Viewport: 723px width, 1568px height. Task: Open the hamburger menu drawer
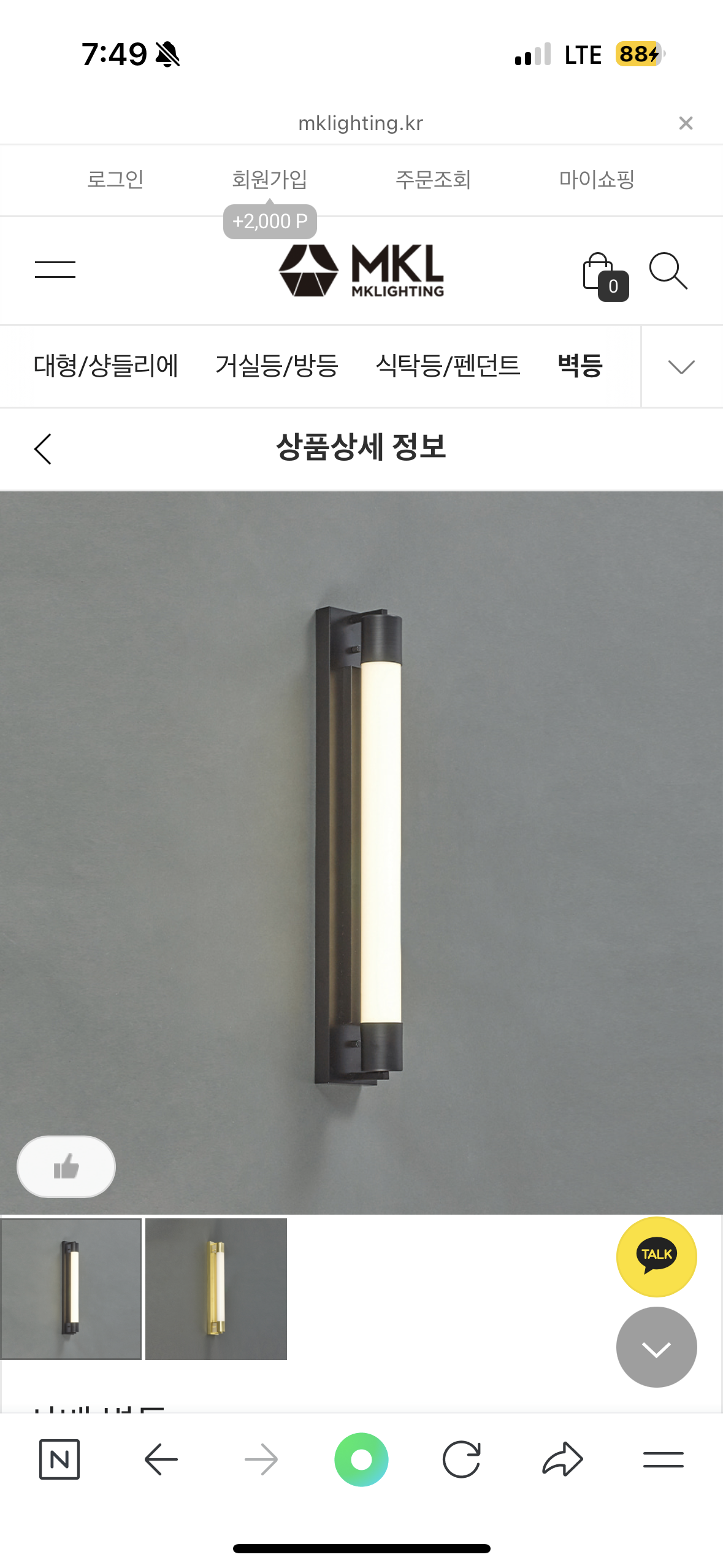coord(55,269)
